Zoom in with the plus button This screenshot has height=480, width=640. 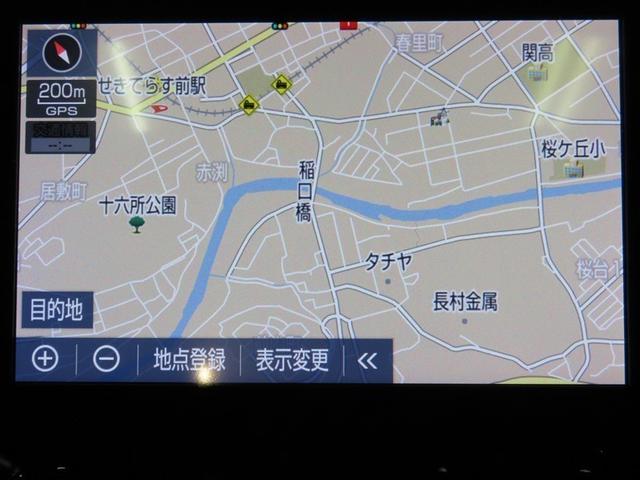pos(45,359)
